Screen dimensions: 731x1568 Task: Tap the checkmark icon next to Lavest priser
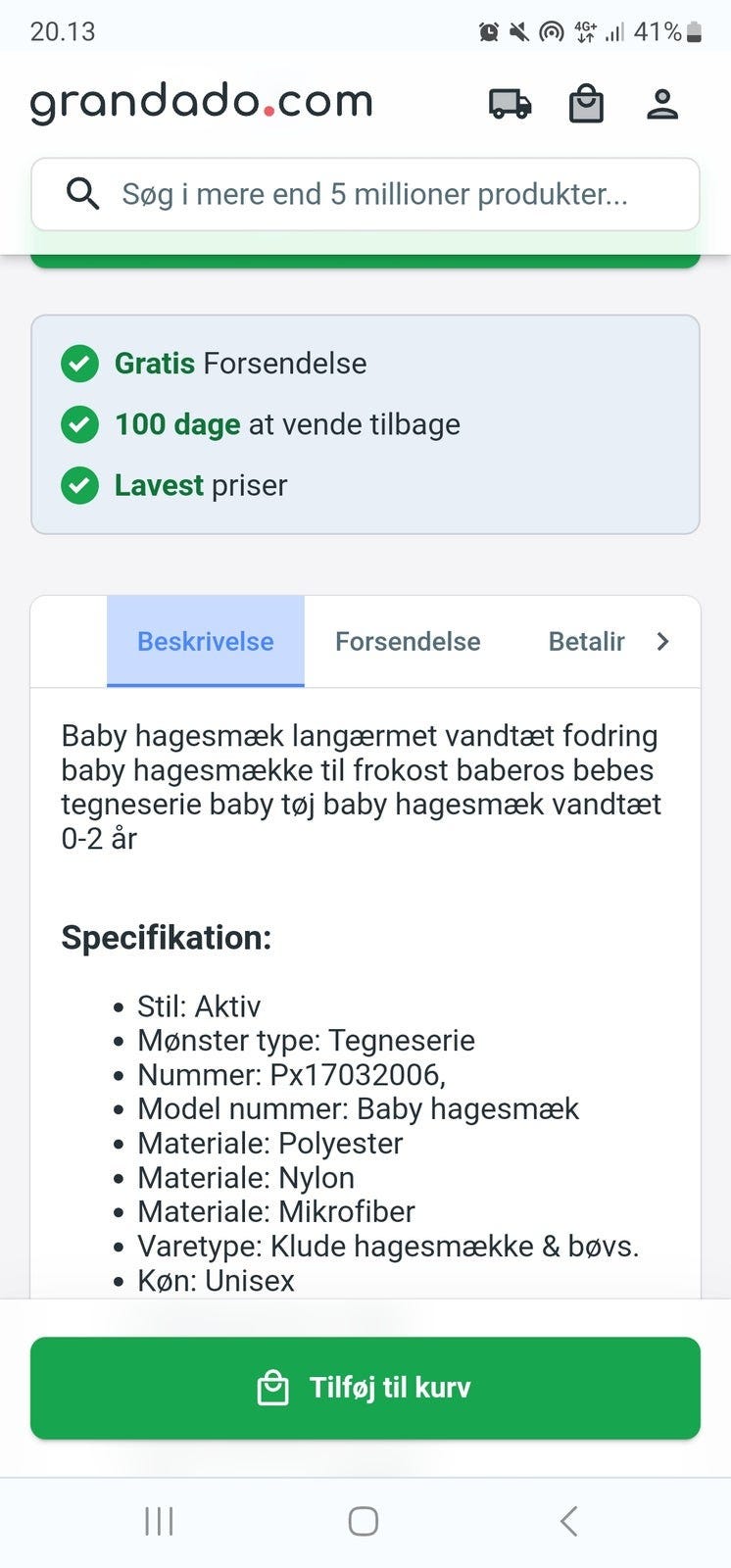tap(79, 485)
